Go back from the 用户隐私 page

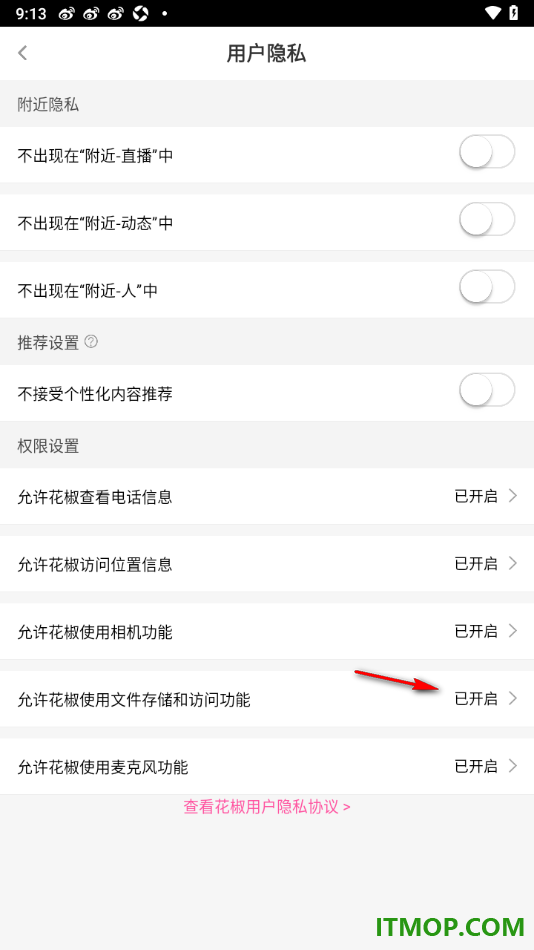pyautogui.click(x=22, y=53)
